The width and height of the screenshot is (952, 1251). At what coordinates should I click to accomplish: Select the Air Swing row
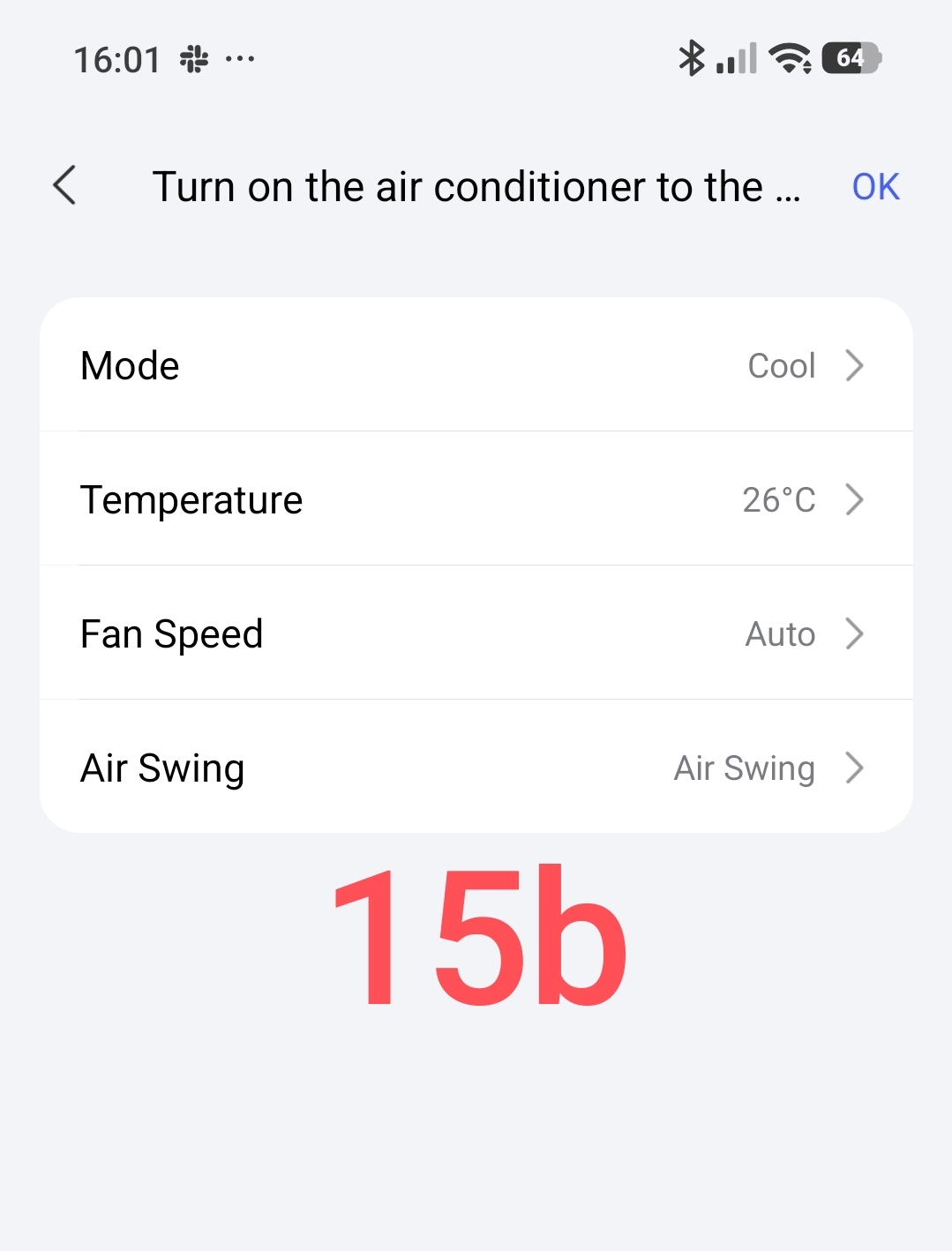pyautogui.click(x=476, y=768)
